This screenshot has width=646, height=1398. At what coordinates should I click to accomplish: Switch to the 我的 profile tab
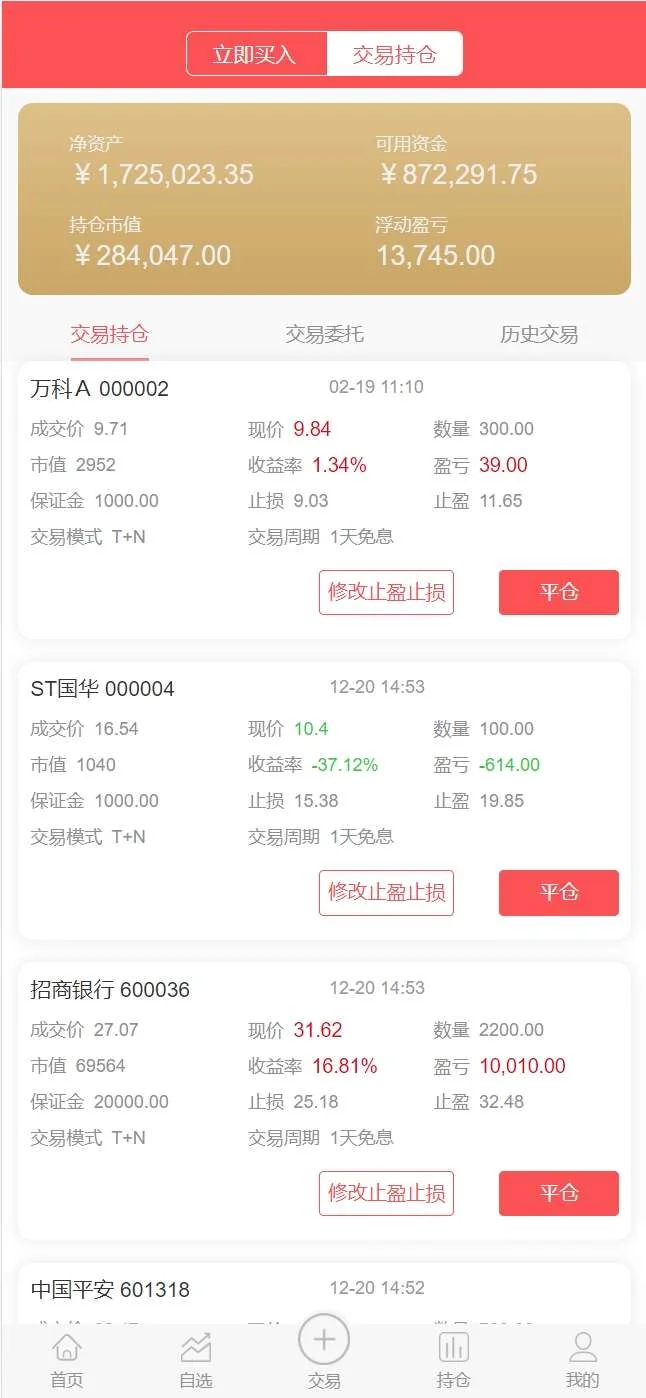pos(582,1360)
